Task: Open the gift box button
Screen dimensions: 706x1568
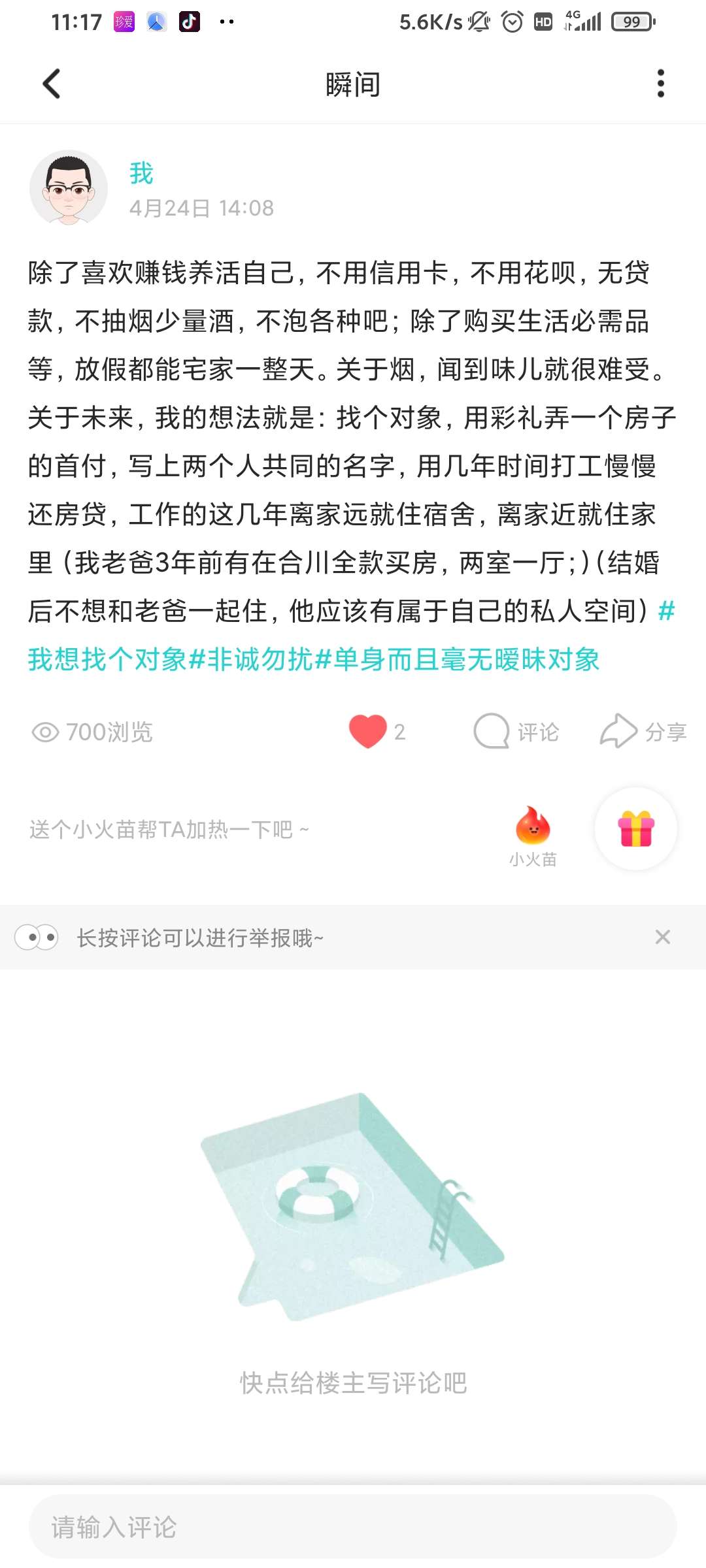Action: click(x=635, y=828)
